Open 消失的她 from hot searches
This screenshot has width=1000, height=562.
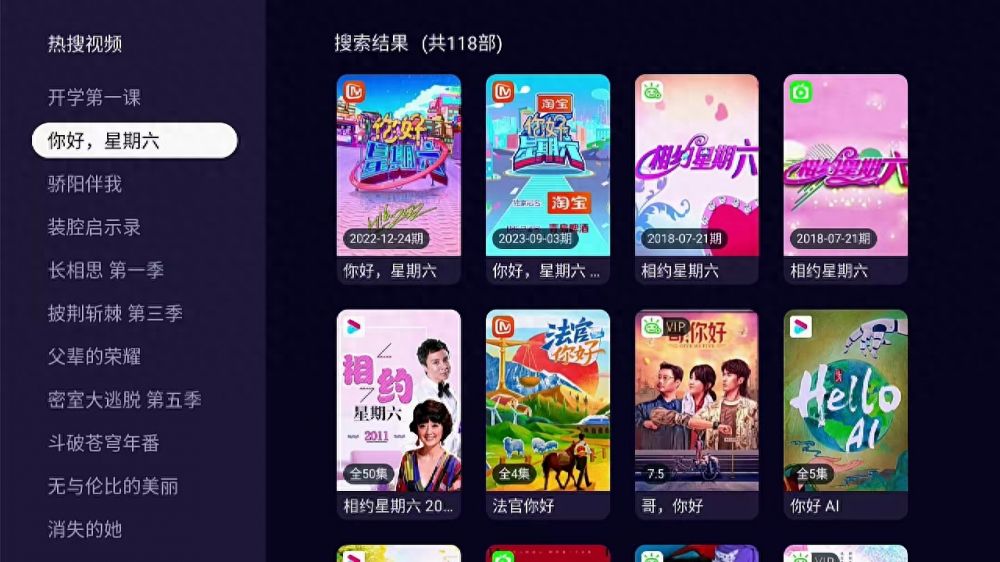point(85,529)
